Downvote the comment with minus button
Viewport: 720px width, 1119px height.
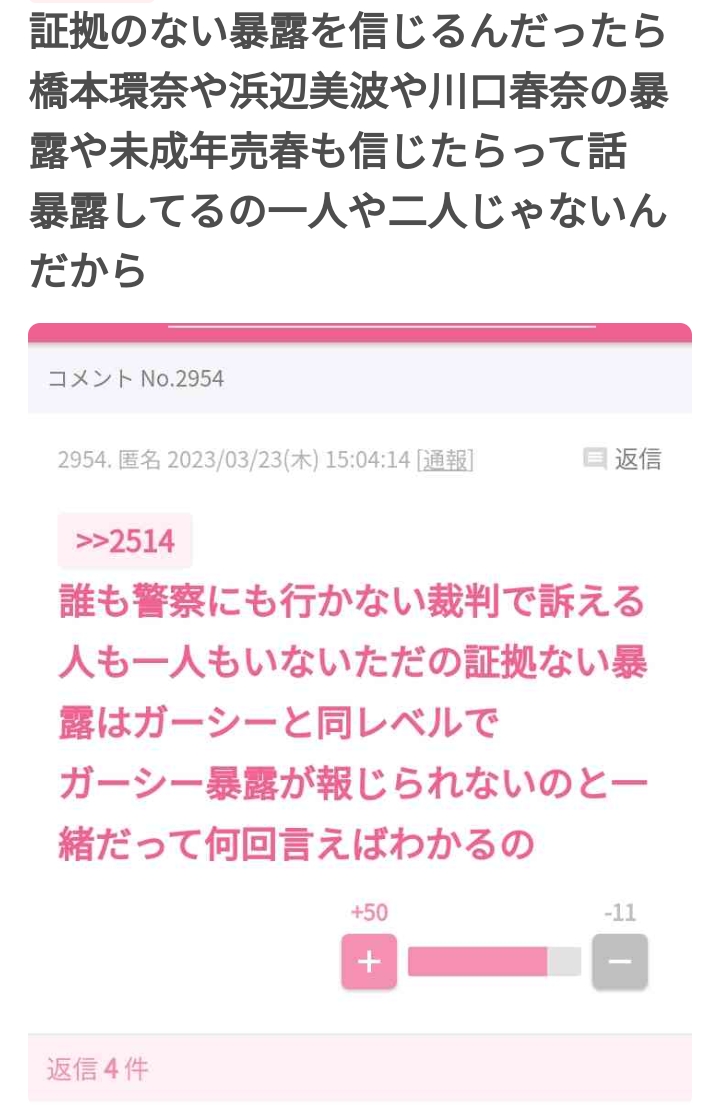(x=619, y=962)
